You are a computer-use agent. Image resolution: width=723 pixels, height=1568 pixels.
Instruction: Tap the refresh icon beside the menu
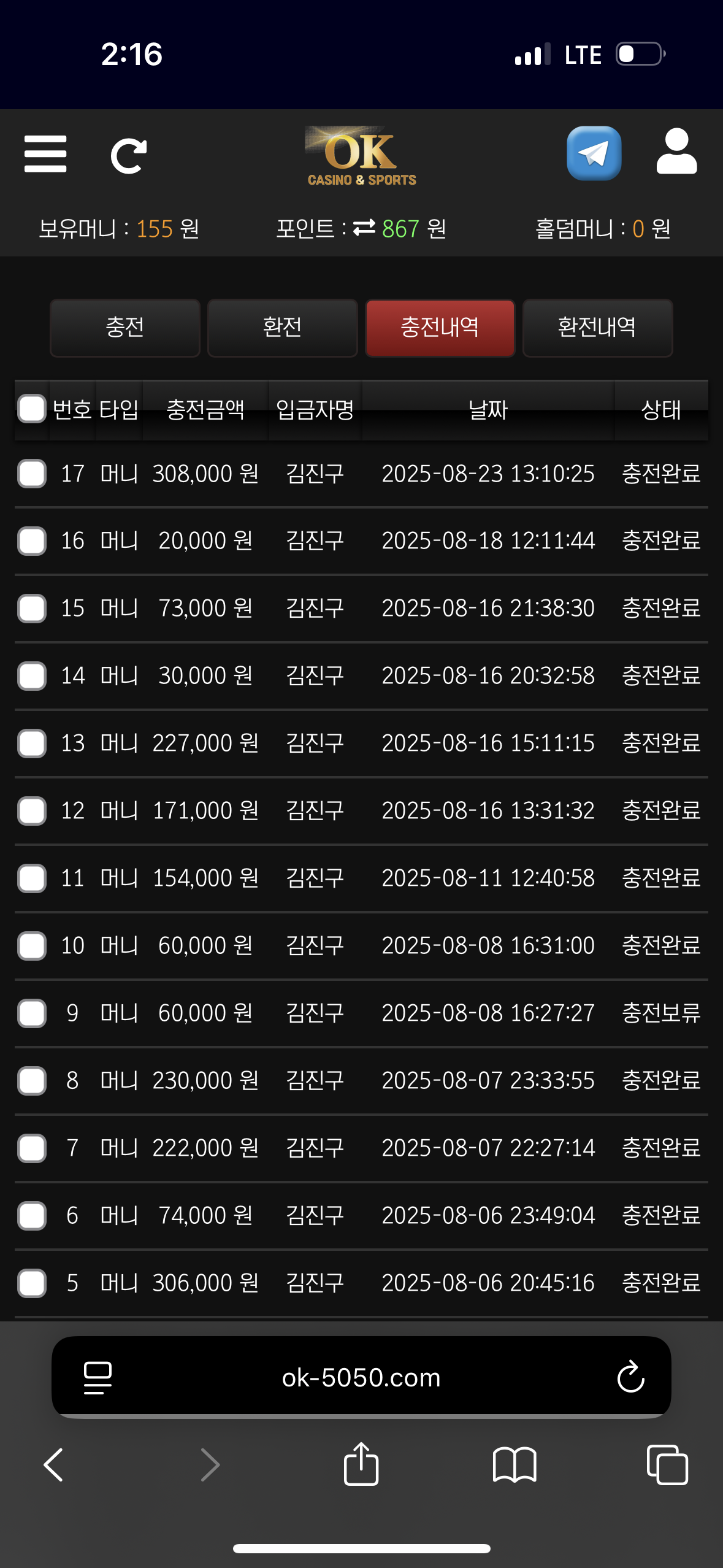pyautogui.click(x=128, y=156)
